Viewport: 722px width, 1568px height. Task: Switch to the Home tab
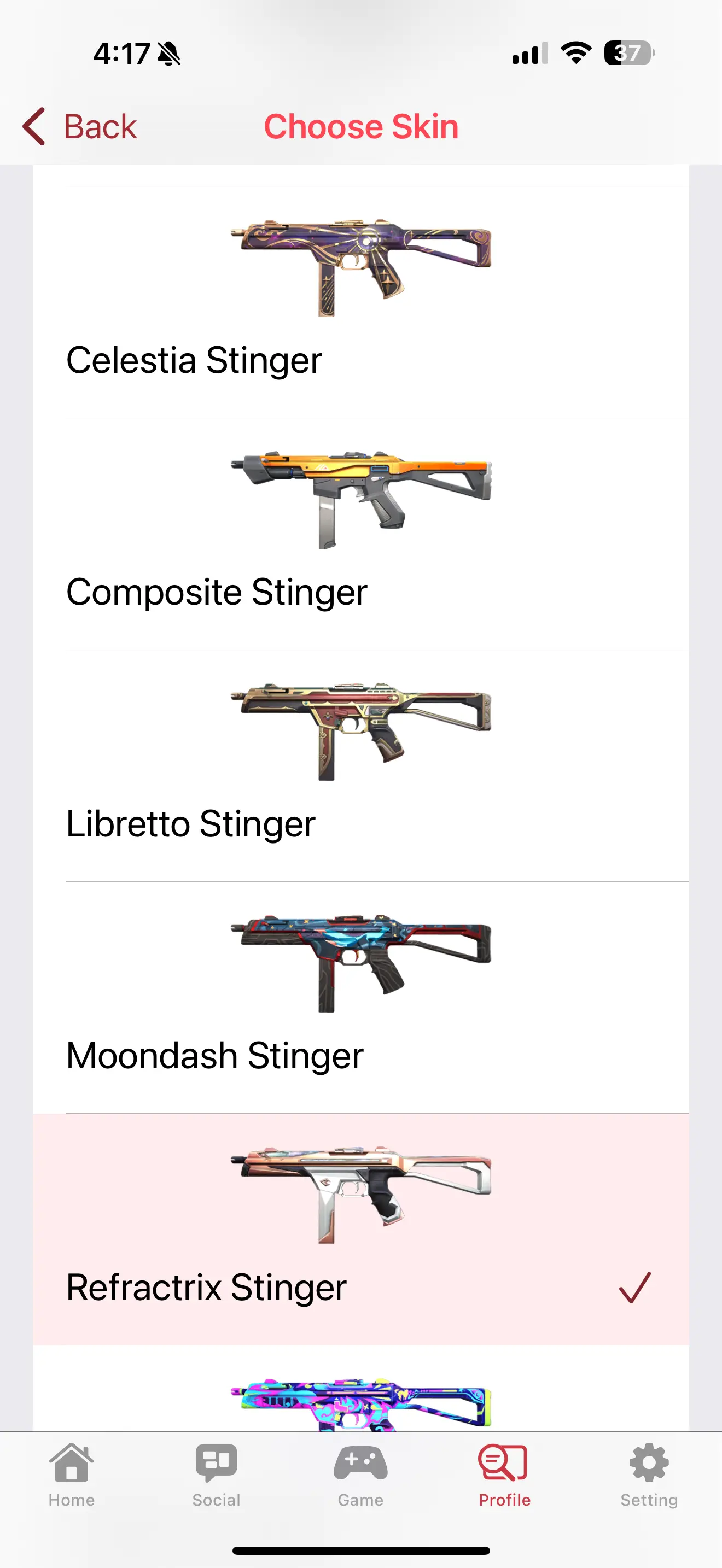point(72,1473)
